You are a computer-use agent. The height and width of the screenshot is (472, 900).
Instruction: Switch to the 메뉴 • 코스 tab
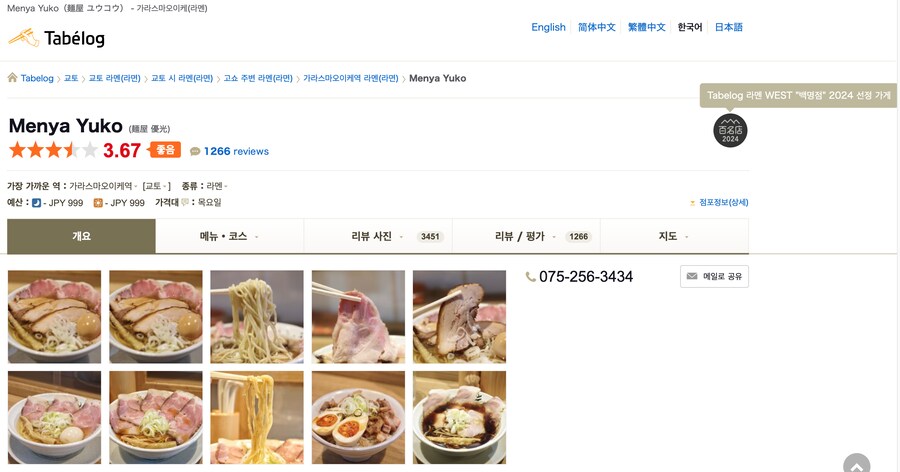coord(229,236)
